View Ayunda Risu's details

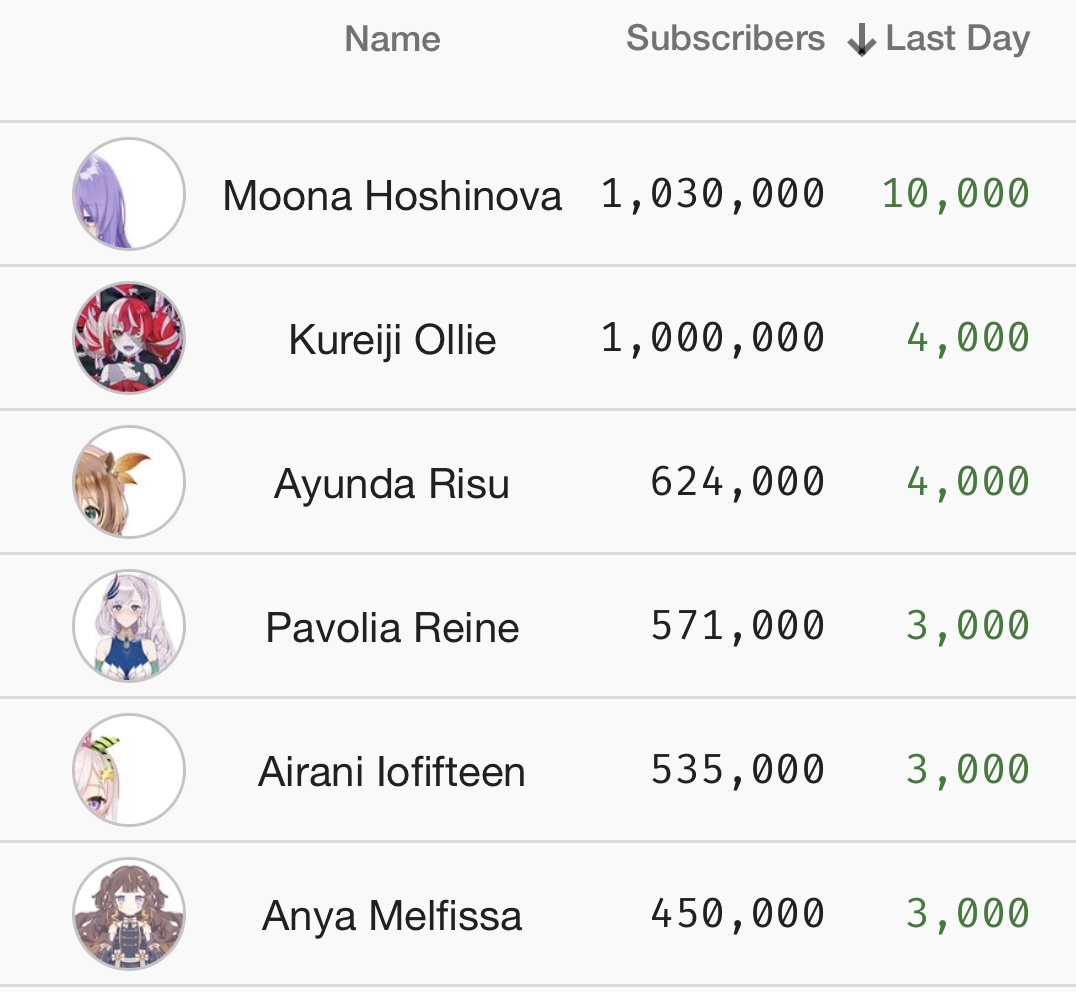[x=392, y=484]
